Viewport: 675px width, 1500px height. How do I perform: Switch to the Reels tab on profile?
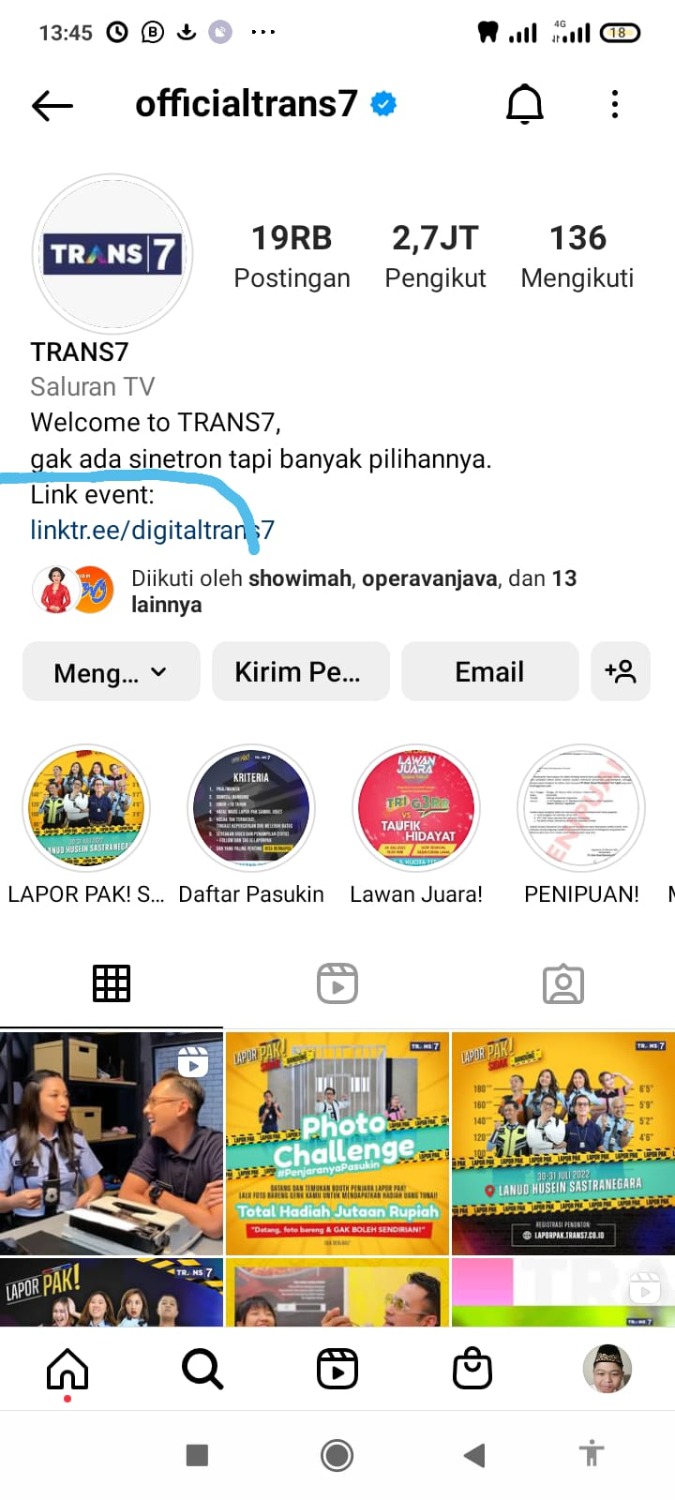point(337,984)
